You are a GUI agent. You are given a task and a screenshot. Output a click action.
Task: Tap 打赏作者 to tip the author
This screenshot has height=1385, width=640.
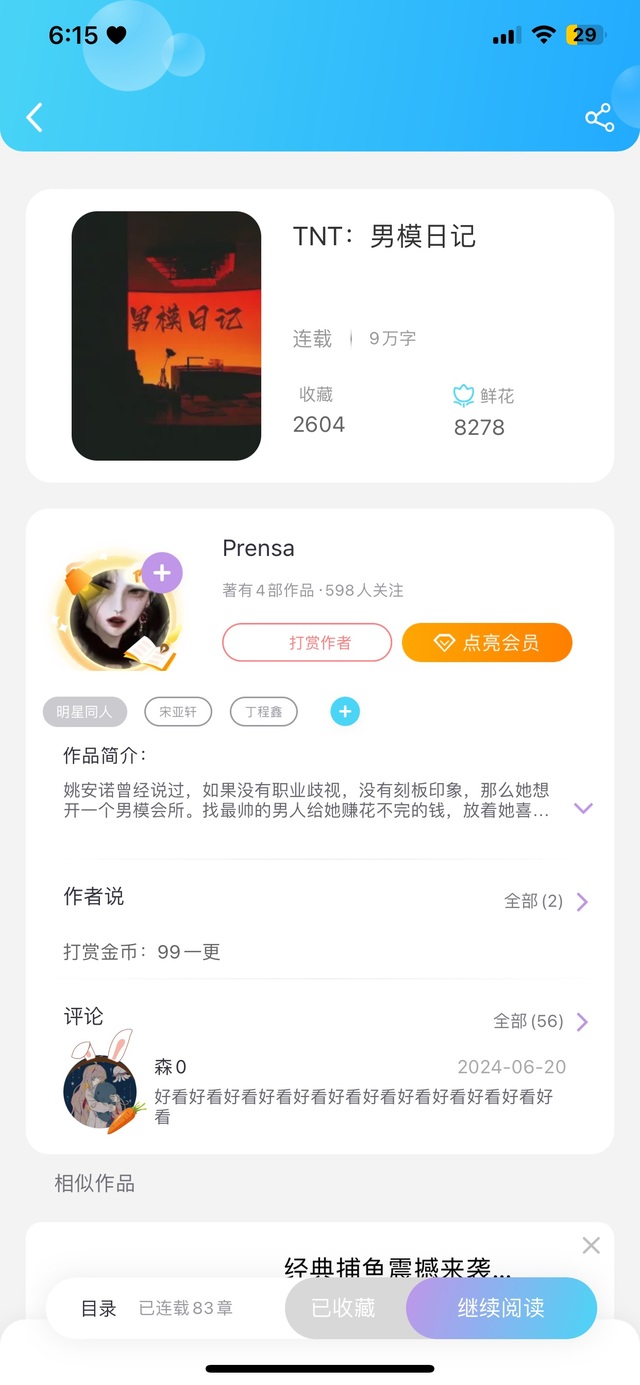(x=307, y=643)
